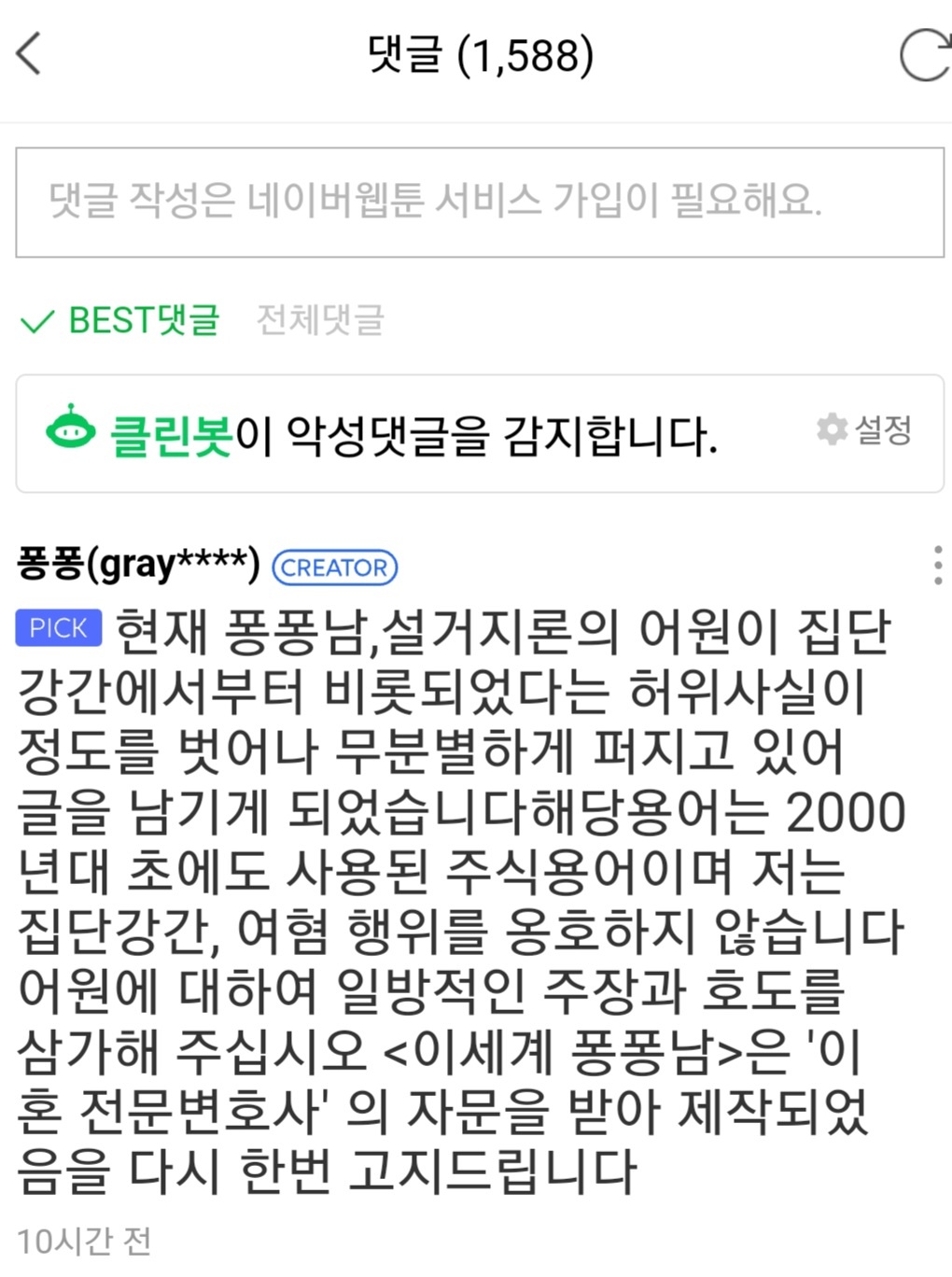This screenshot has width=952, height=1277.
Task: Switch to the 전체댓글 tab
Action: click(x=320, y=320)
